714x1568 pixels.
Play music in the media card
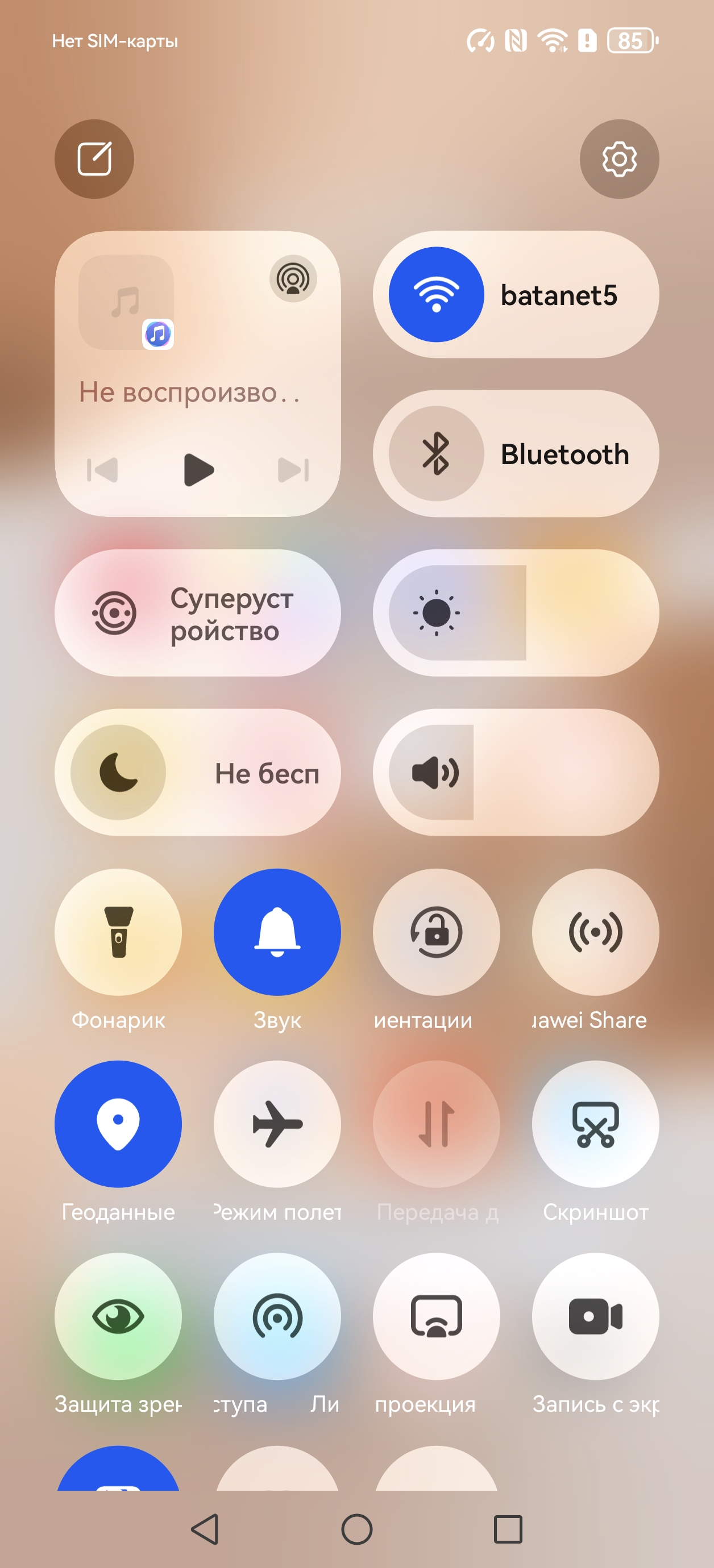(x=198, y=470)
